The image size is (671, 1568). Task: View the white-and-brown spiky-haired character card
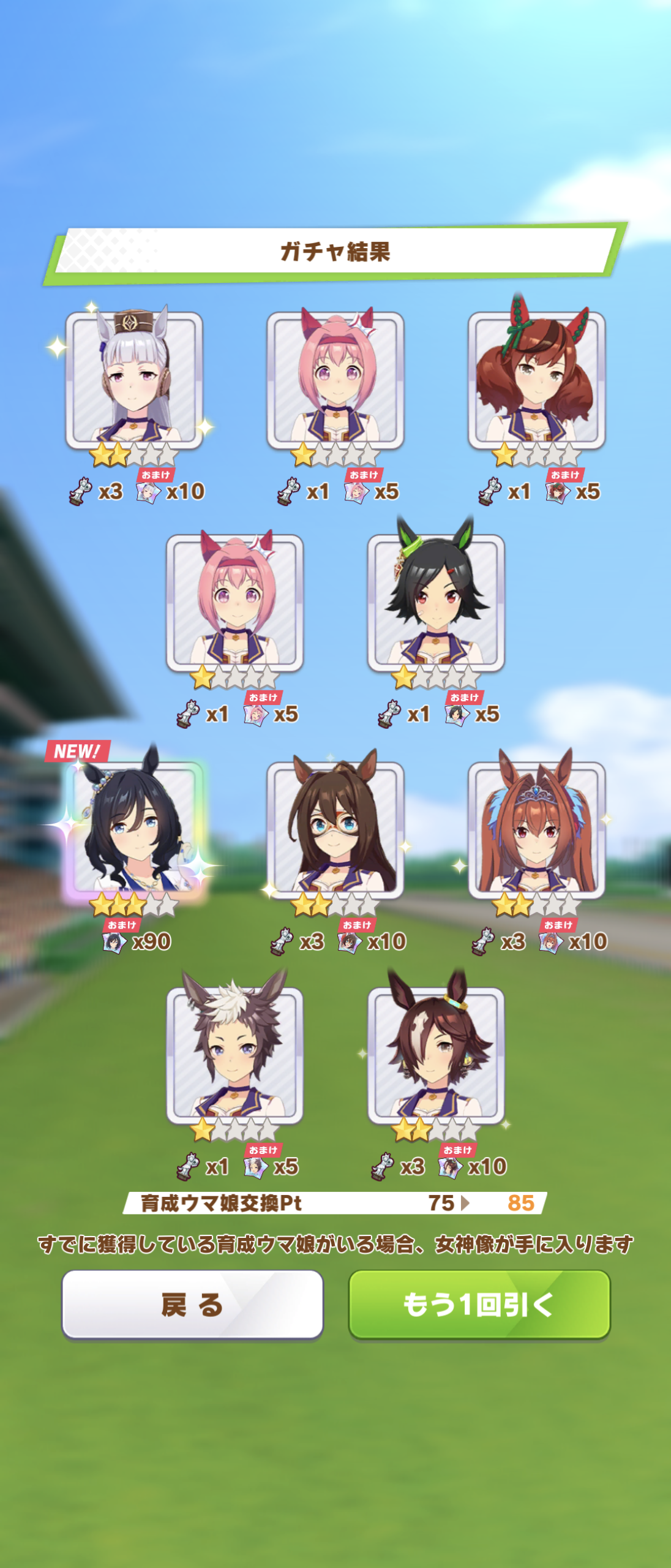coord(234,1055)
